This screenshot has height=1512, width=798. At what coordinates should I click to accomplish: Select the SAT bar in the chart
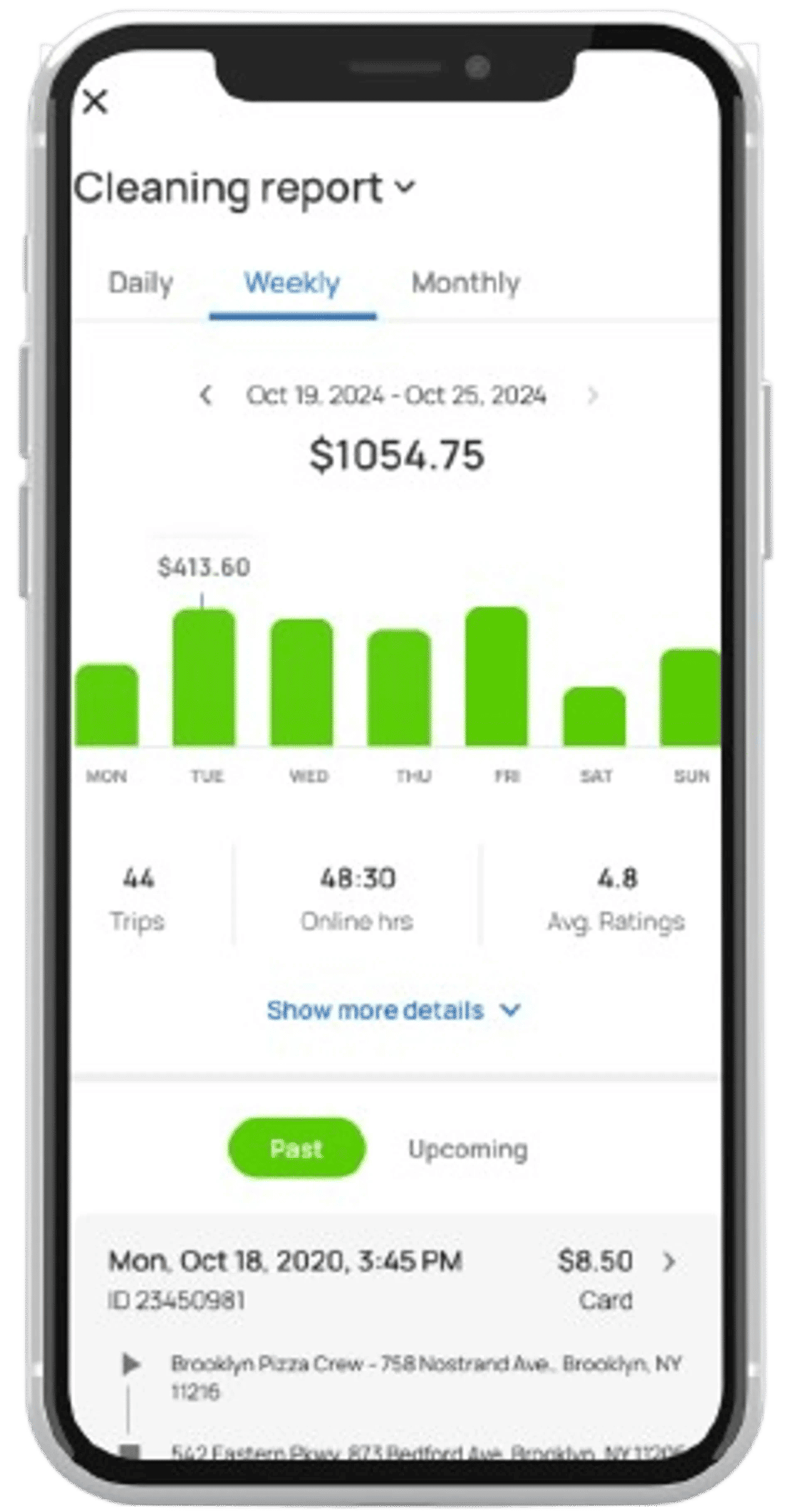pos(594,716)
